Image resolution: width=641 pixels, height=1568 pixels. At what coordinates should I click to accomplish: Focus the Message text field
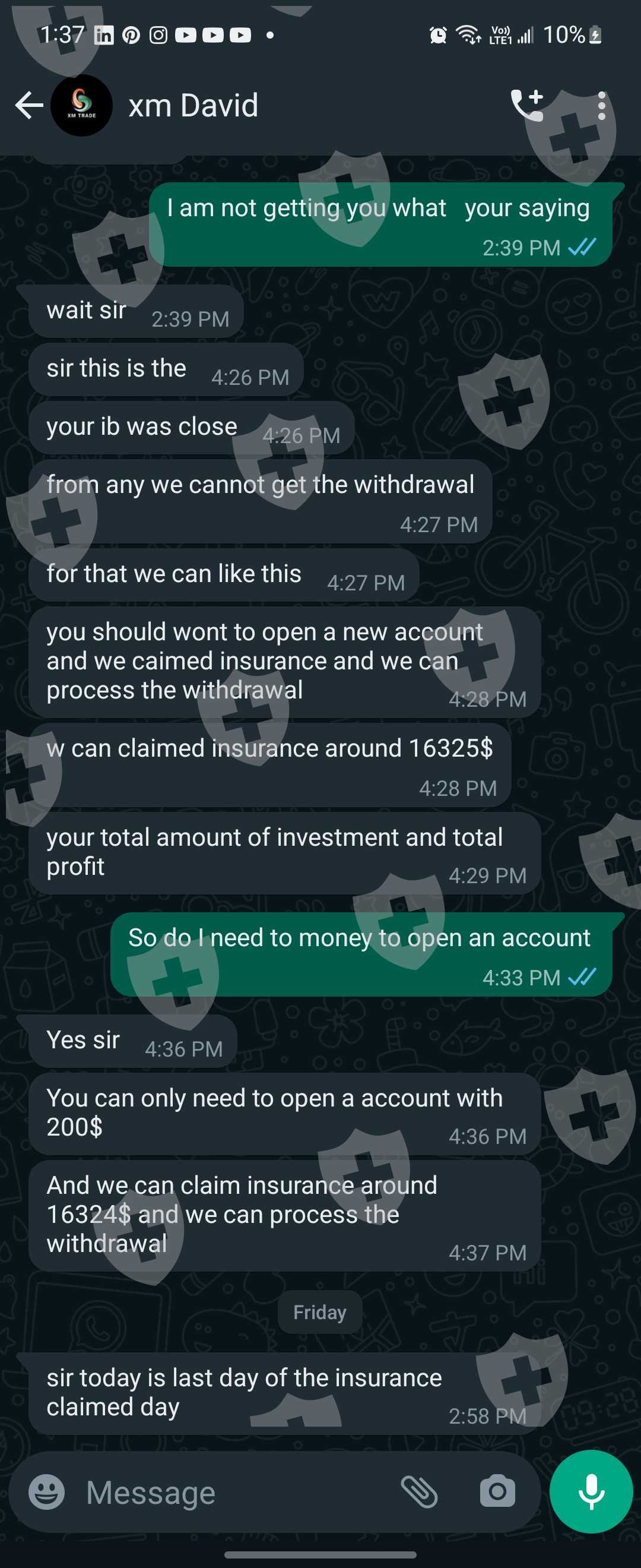coord(237,1492)
